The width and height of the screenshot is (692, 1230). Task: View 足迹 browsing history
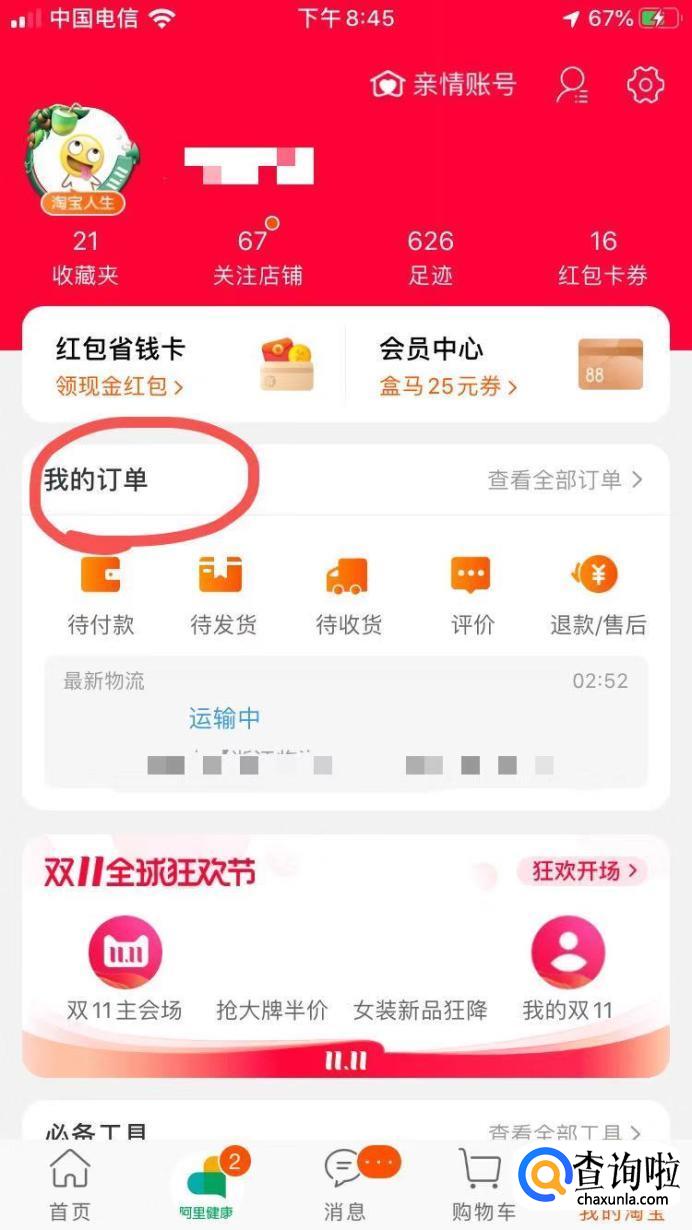point(430,257)
